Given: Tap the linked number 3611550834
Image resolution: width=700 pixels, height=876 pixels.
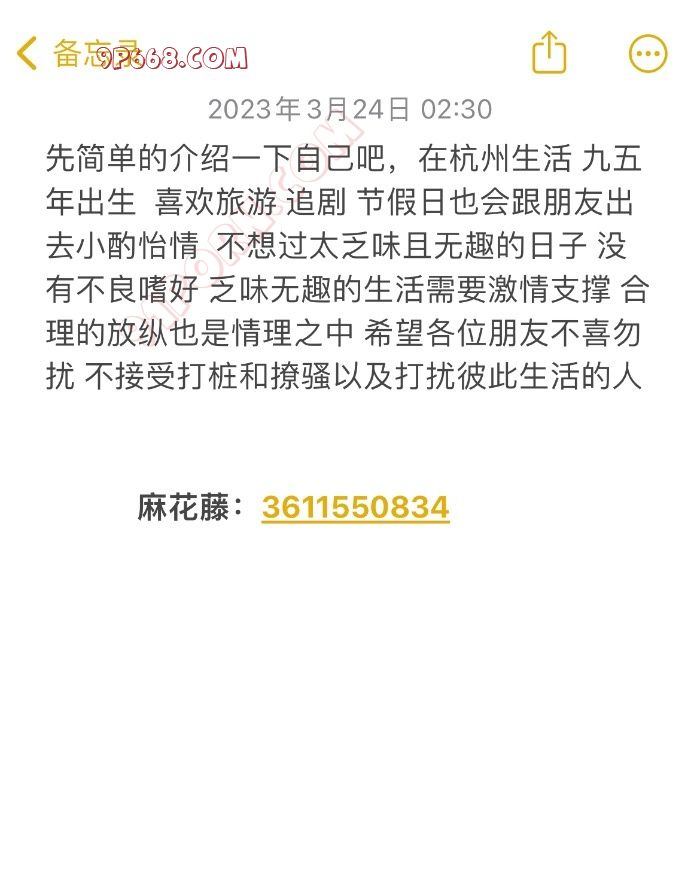Looking at the screenshot, I should point(355,508).
